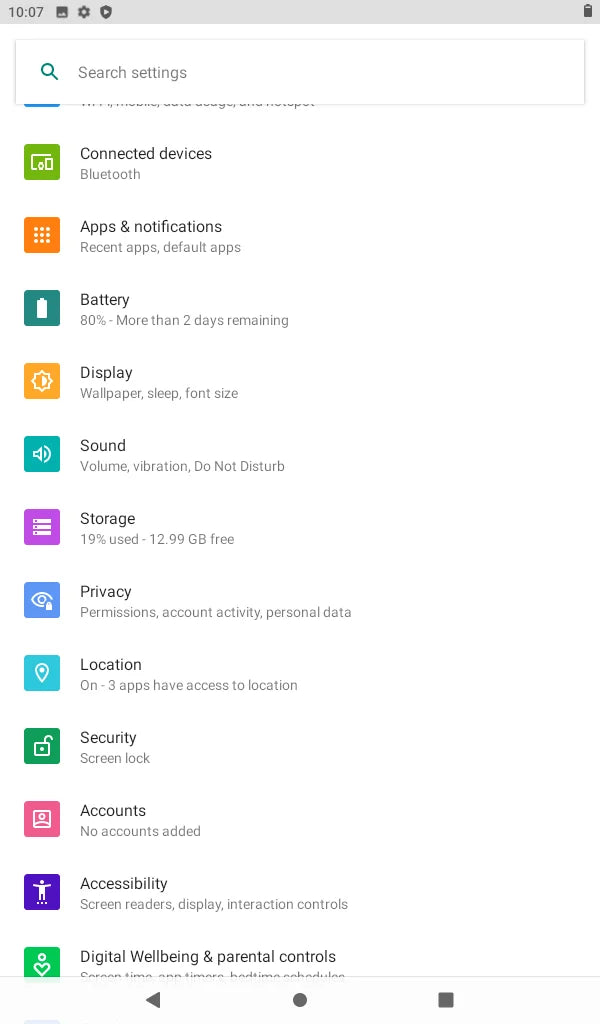Open Battery settings
Image resolution: width=600 pixels, height=1024 pixels.
point(105,309)
